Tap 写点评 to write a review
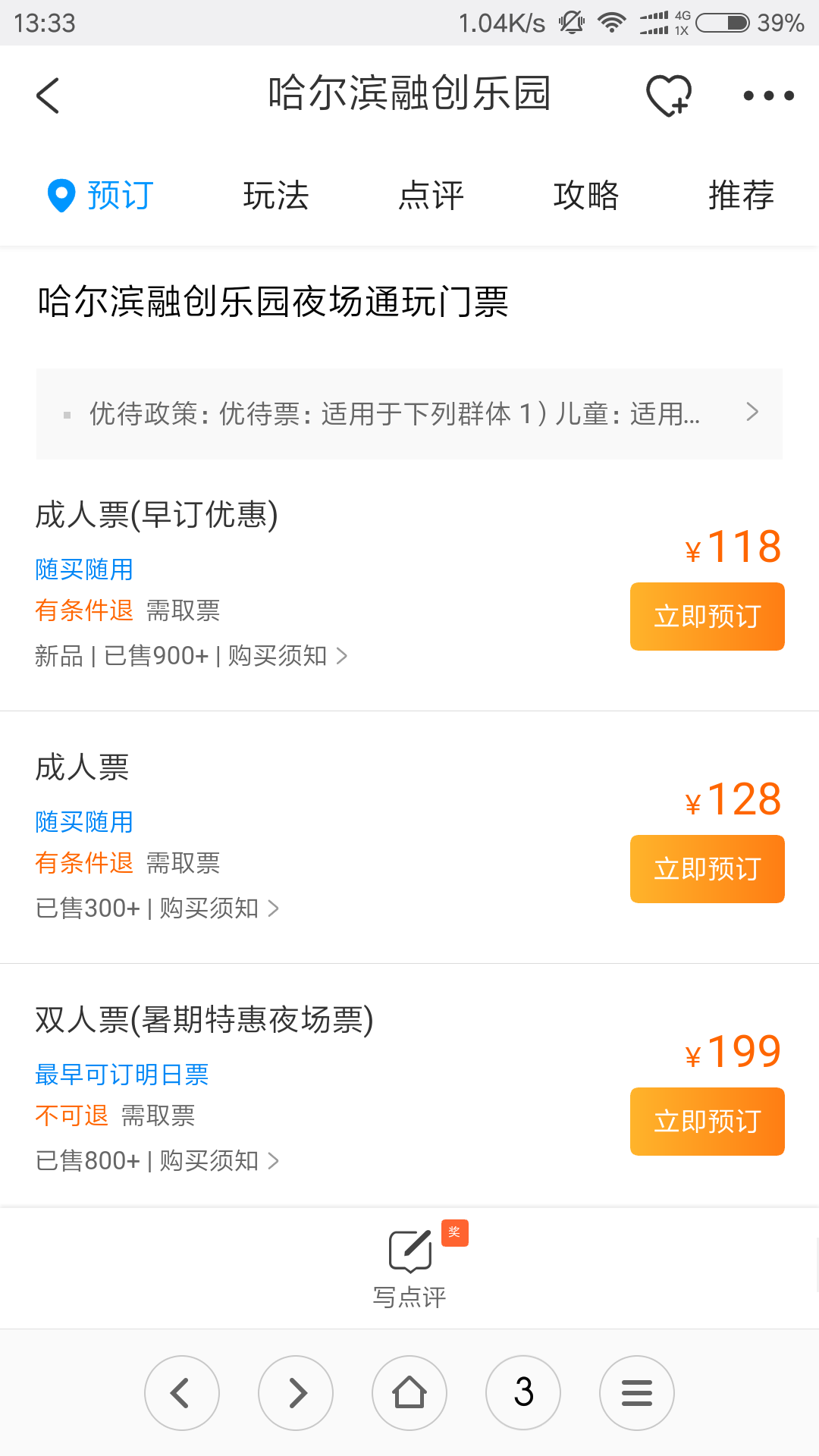819x1456 pixels. (409, 1268)
